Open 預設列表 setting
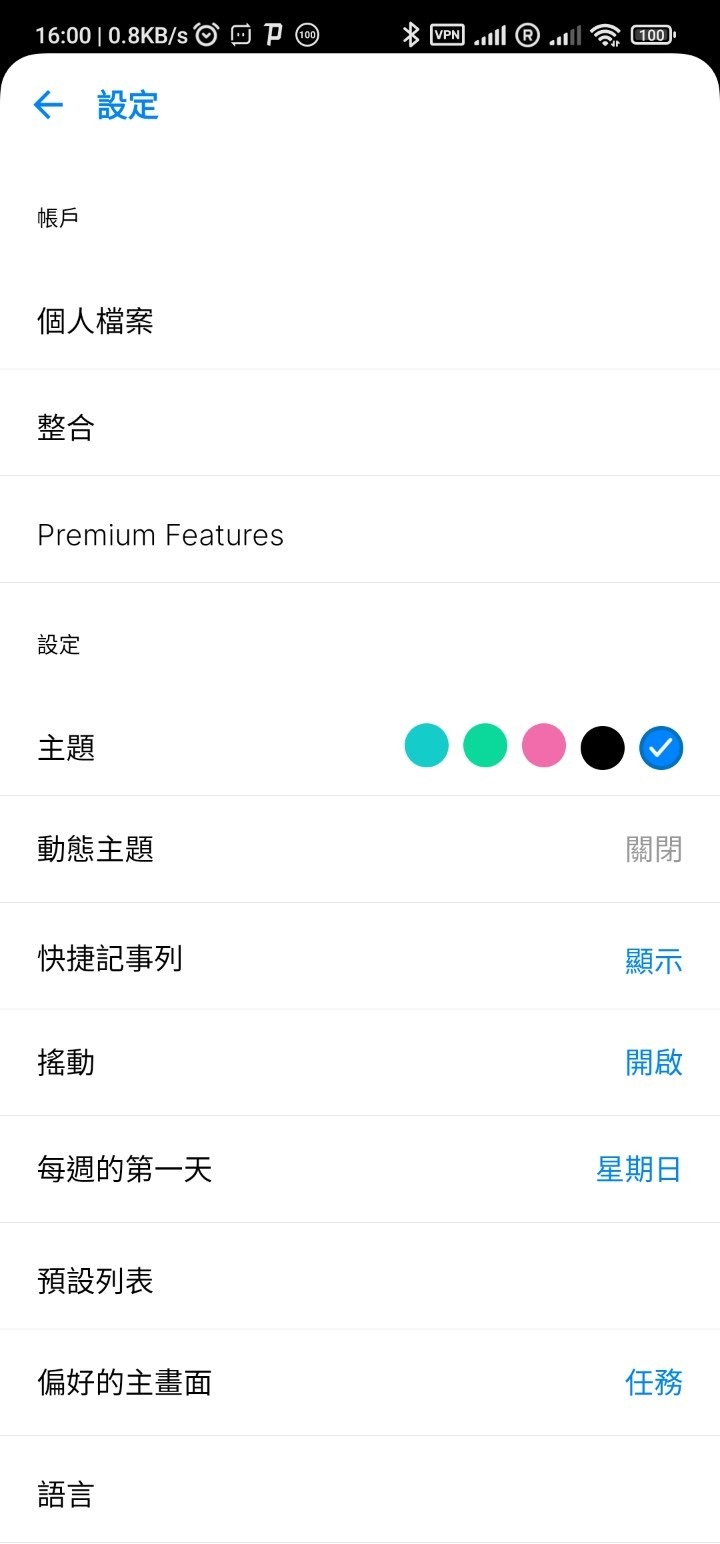Screen dimensions: 720x1544 360,1281
